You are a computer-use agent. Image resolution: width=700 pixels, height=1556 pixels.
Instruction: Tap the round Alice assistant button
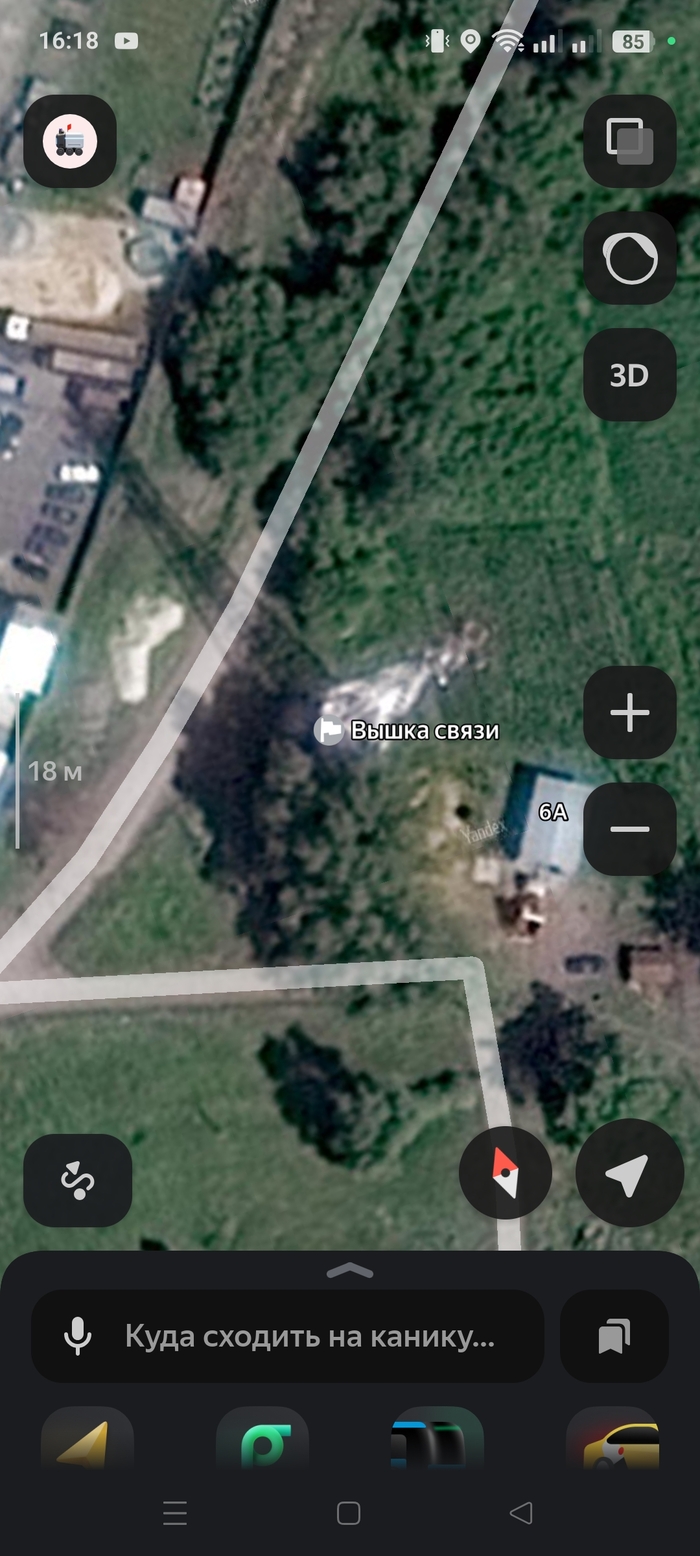629,258
